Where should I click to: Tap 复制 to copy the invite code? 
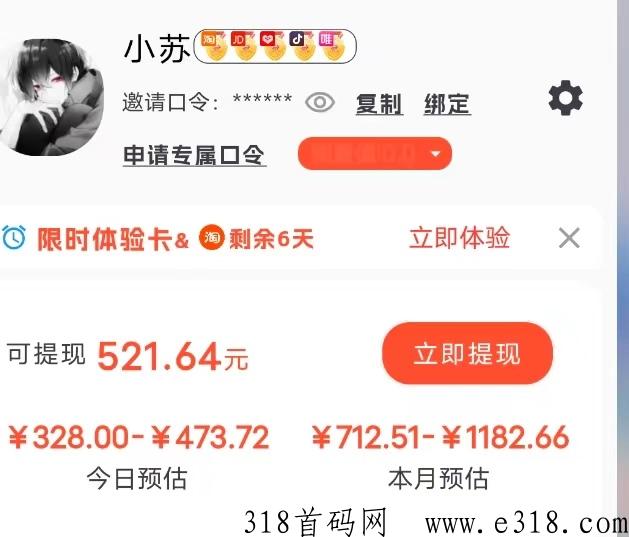coord(379,104)
